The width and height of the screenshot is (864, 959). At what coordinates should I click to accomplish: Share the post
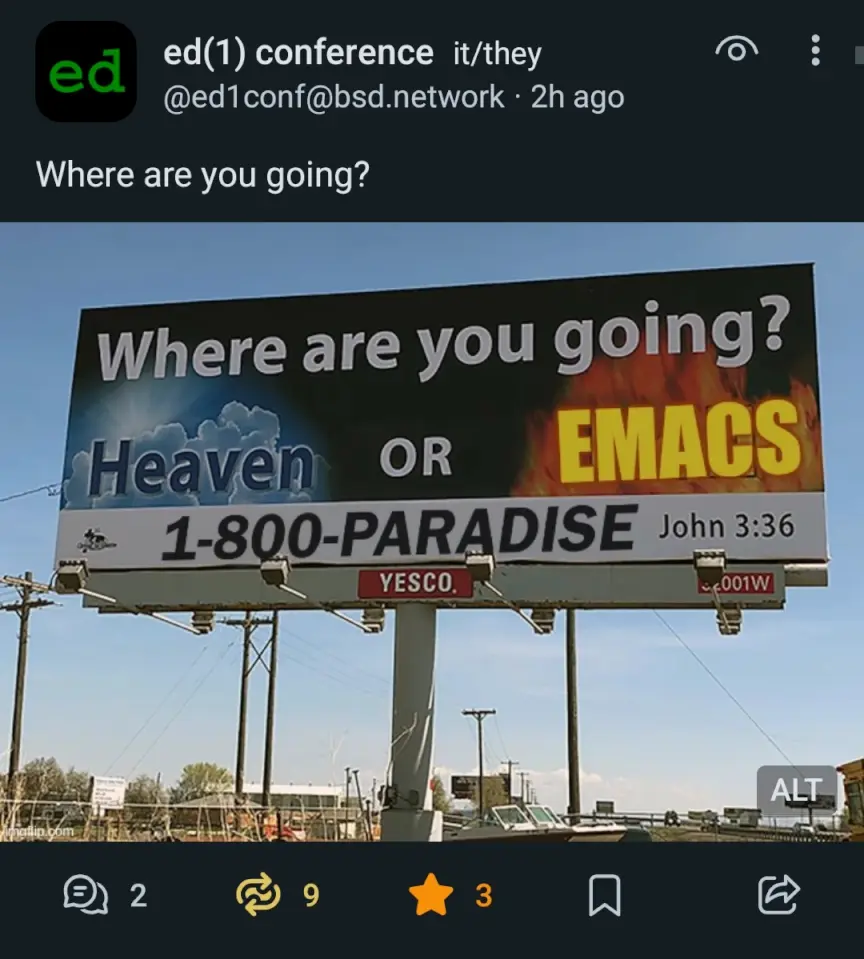point(778,894)
